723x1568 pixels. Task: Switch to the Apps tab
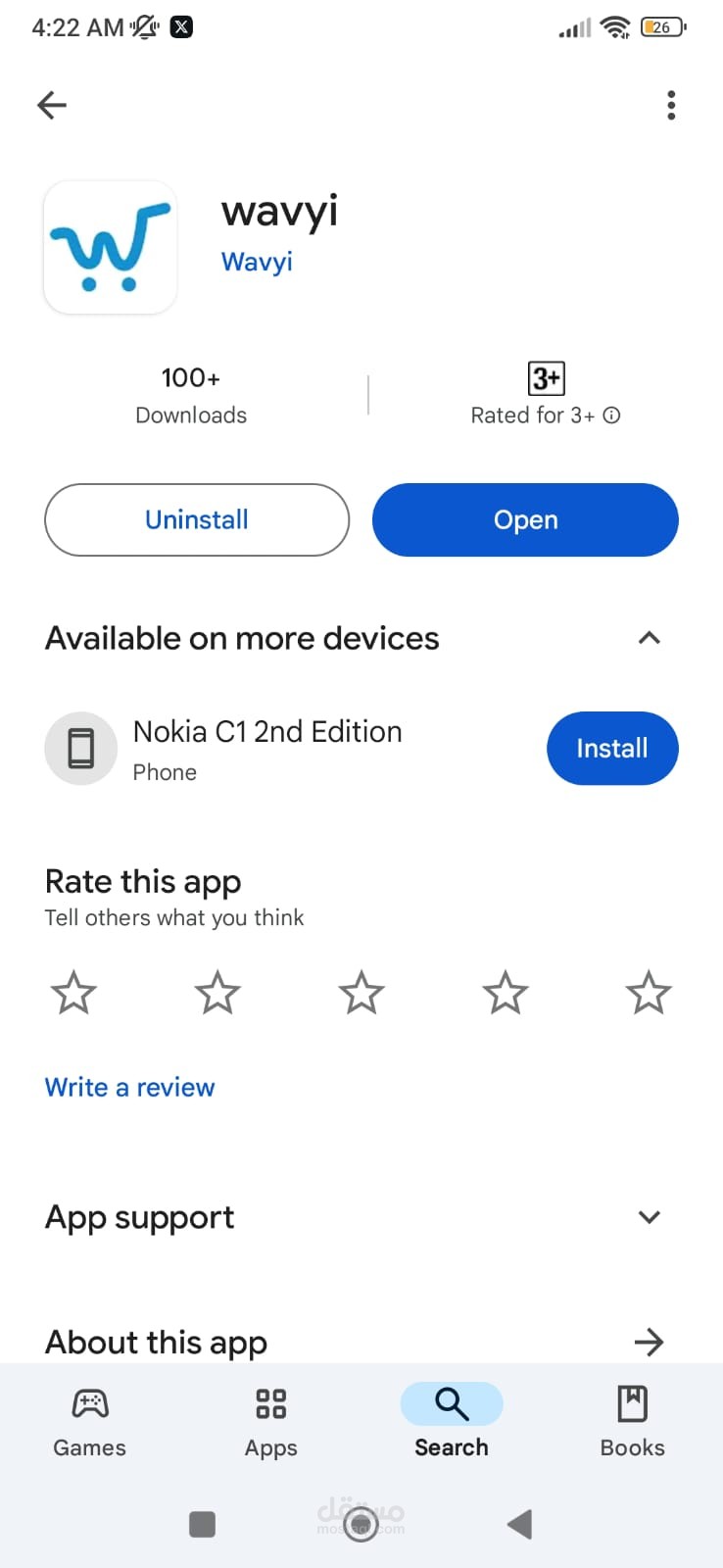coord(271,1421)
